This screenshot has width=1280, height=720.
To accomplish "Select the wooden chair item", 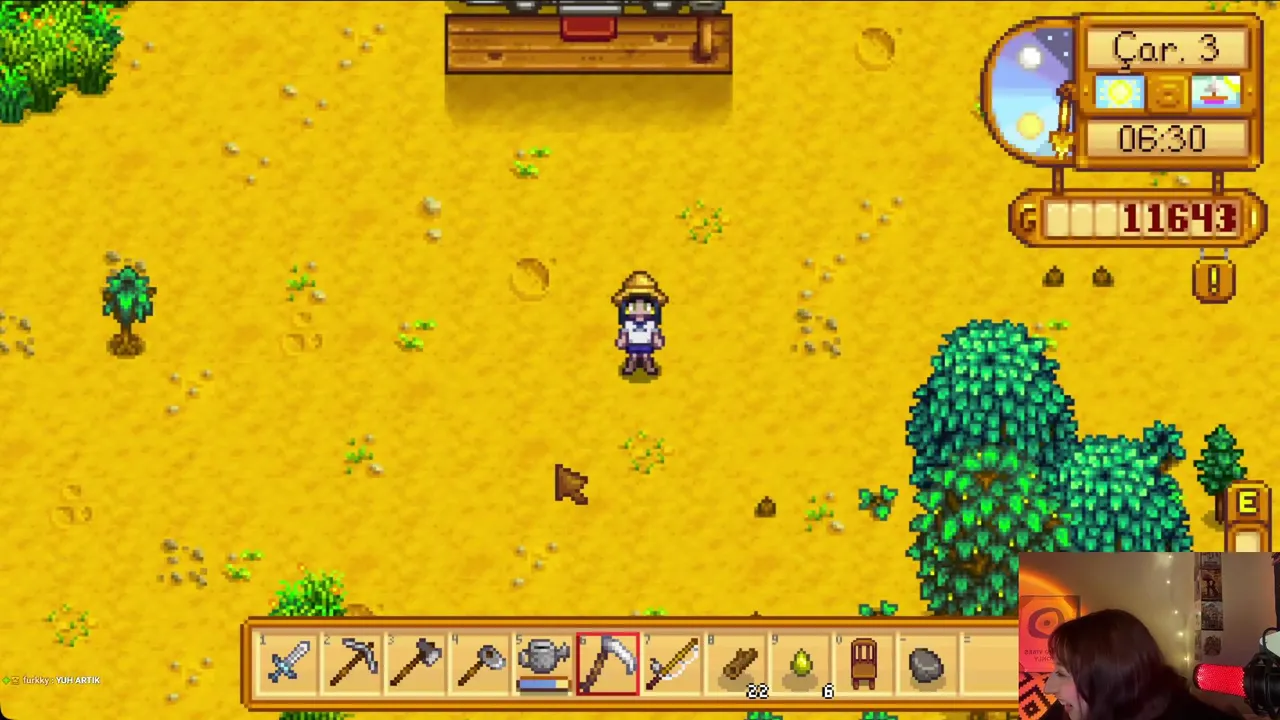I will coord(865,664).
